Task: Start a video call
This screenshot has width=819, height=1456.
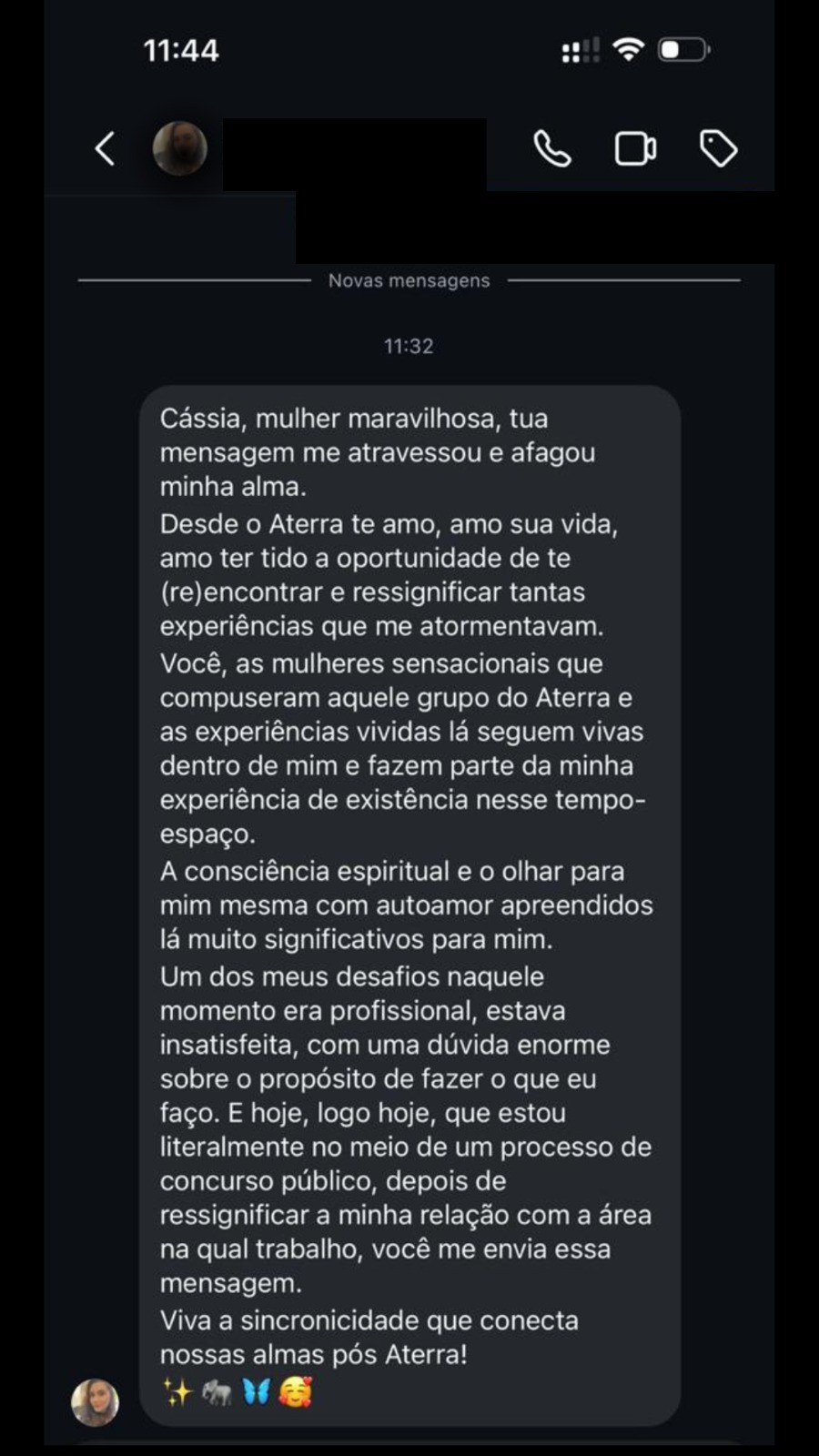Action: 635,148
